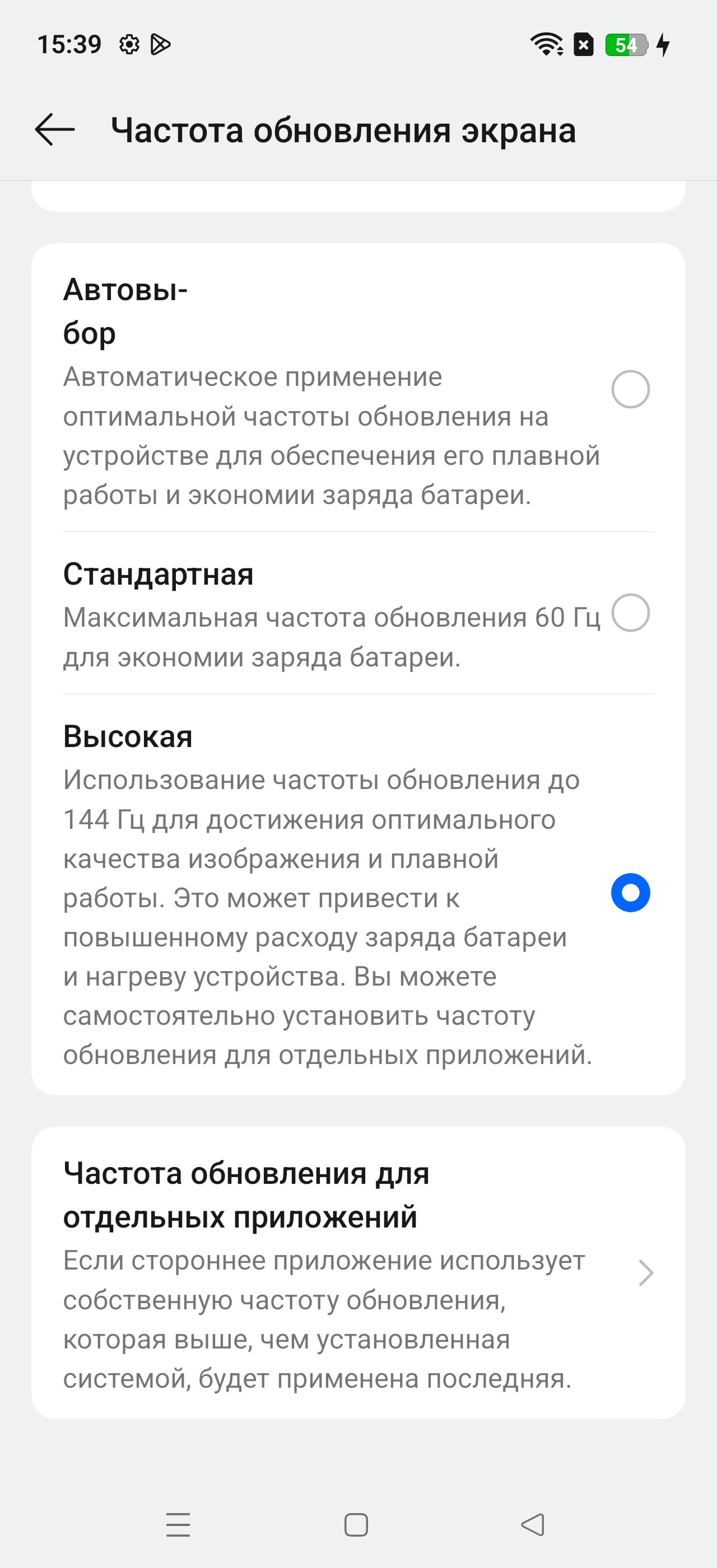Choose the Стандартная 60 Гц option
This screenshot has height=1568, width=717.
coord(630,612)
